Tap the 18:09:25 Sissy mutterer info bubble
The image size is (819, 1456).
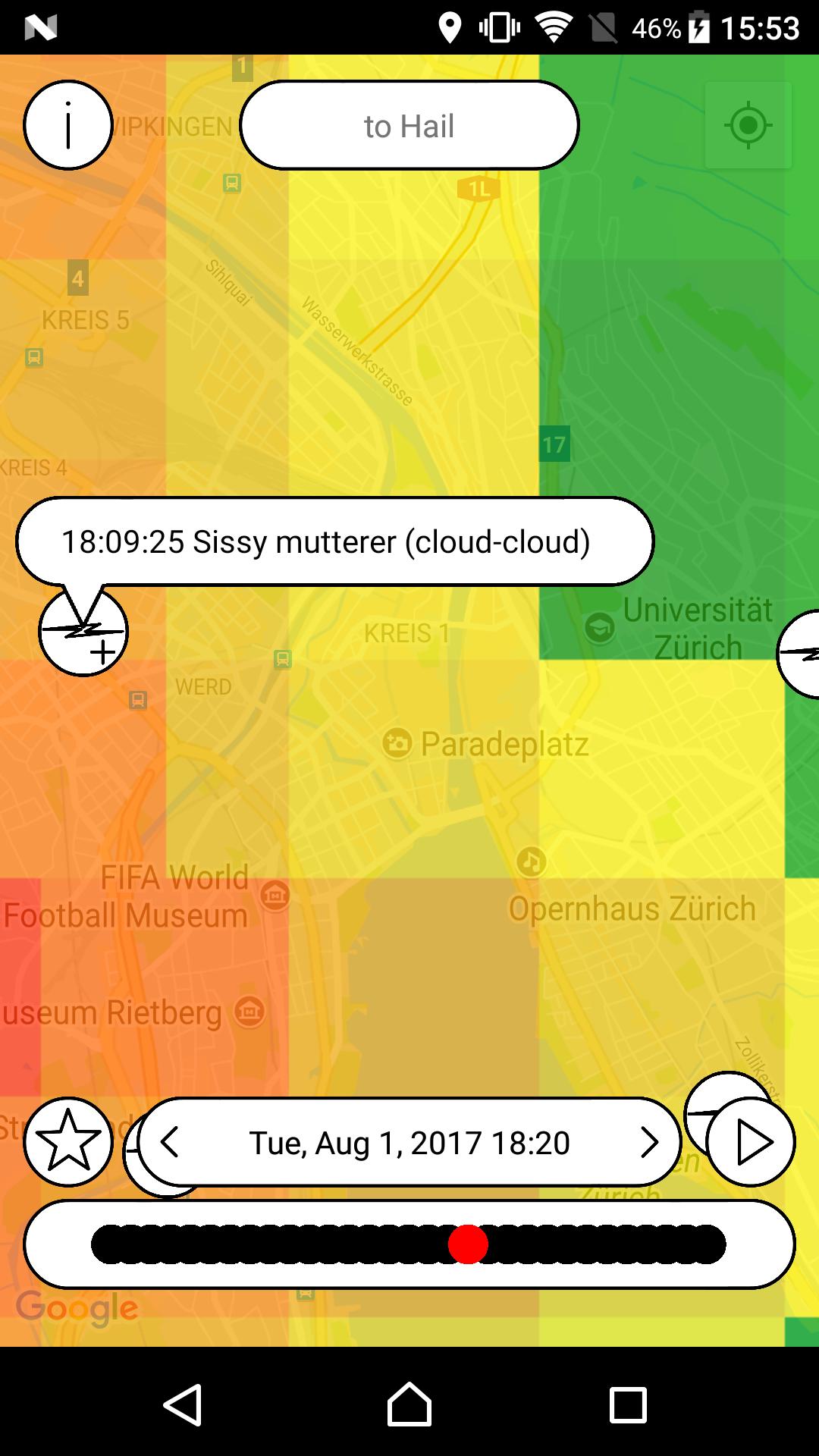(x=334, y=541)
